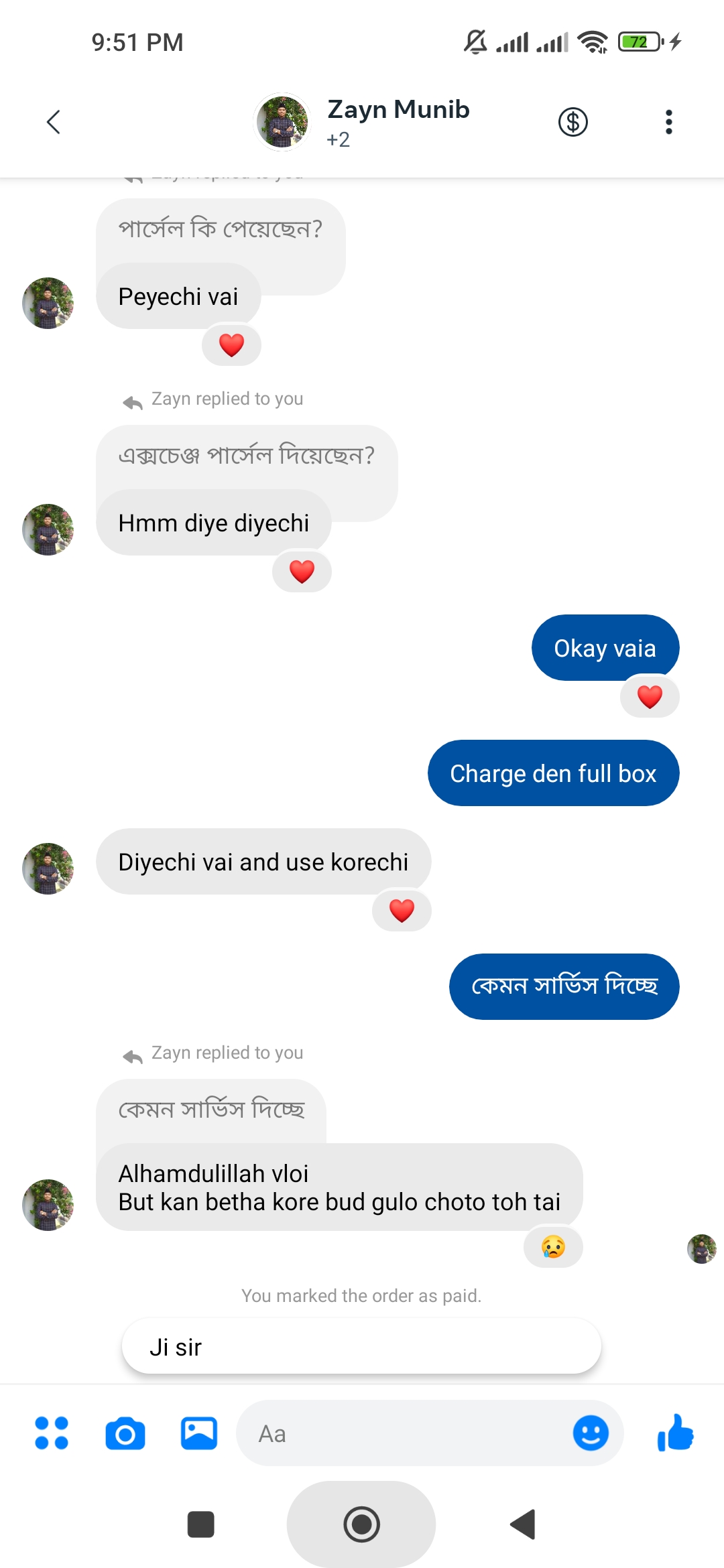This screenshot has width=724, height=1568.
Task: Focus the Aa message input field
Action: tap(402, 1433)
